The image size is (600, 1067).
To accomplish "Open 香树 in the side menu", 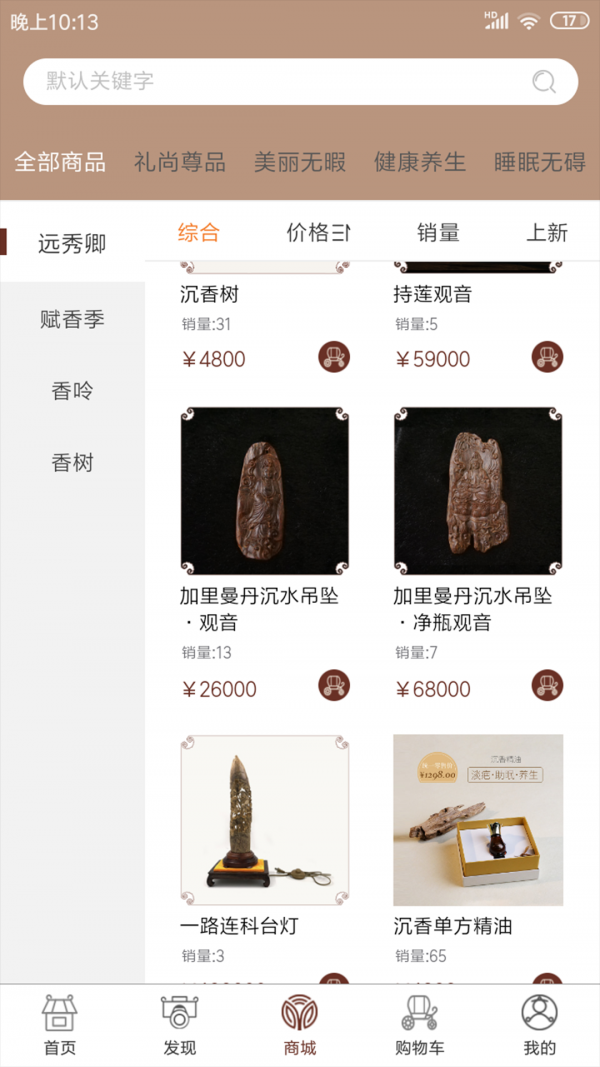I will [72, 463].
